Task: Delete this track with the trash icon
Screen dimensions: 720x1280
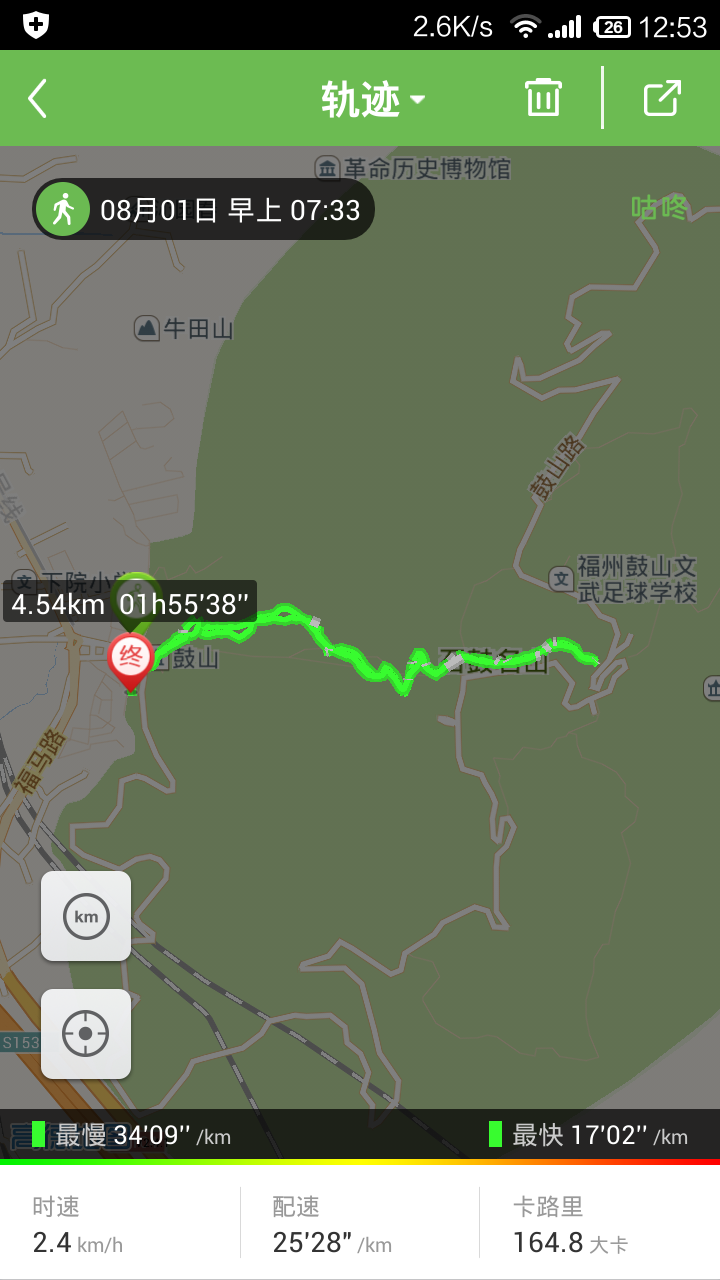Action: coord(543,97)
